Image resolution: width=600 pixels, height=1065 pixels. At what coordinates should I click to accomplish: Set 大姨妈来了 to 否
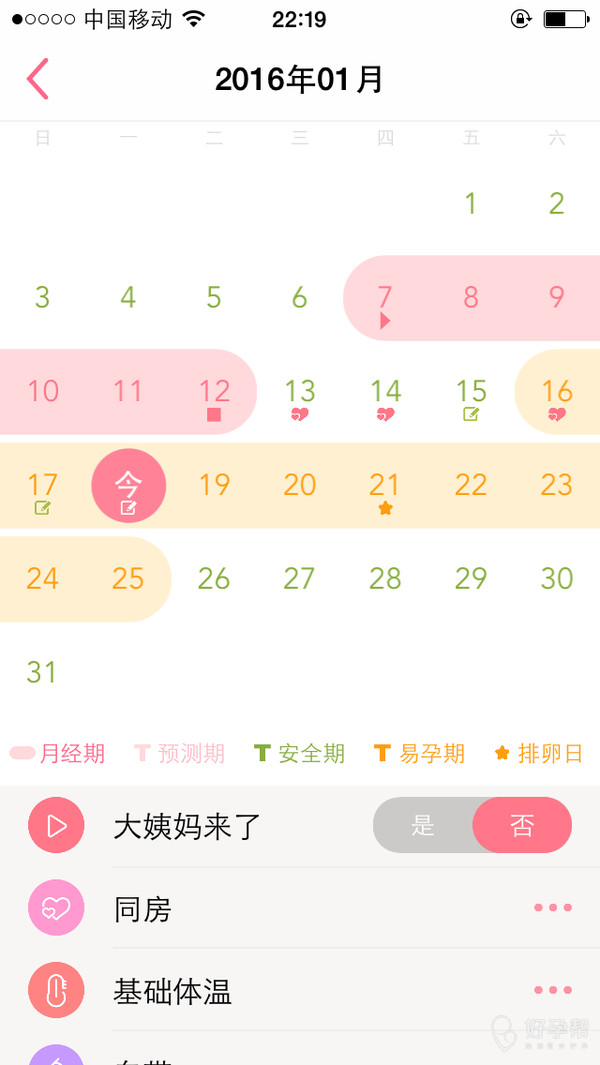click(521, 826)
